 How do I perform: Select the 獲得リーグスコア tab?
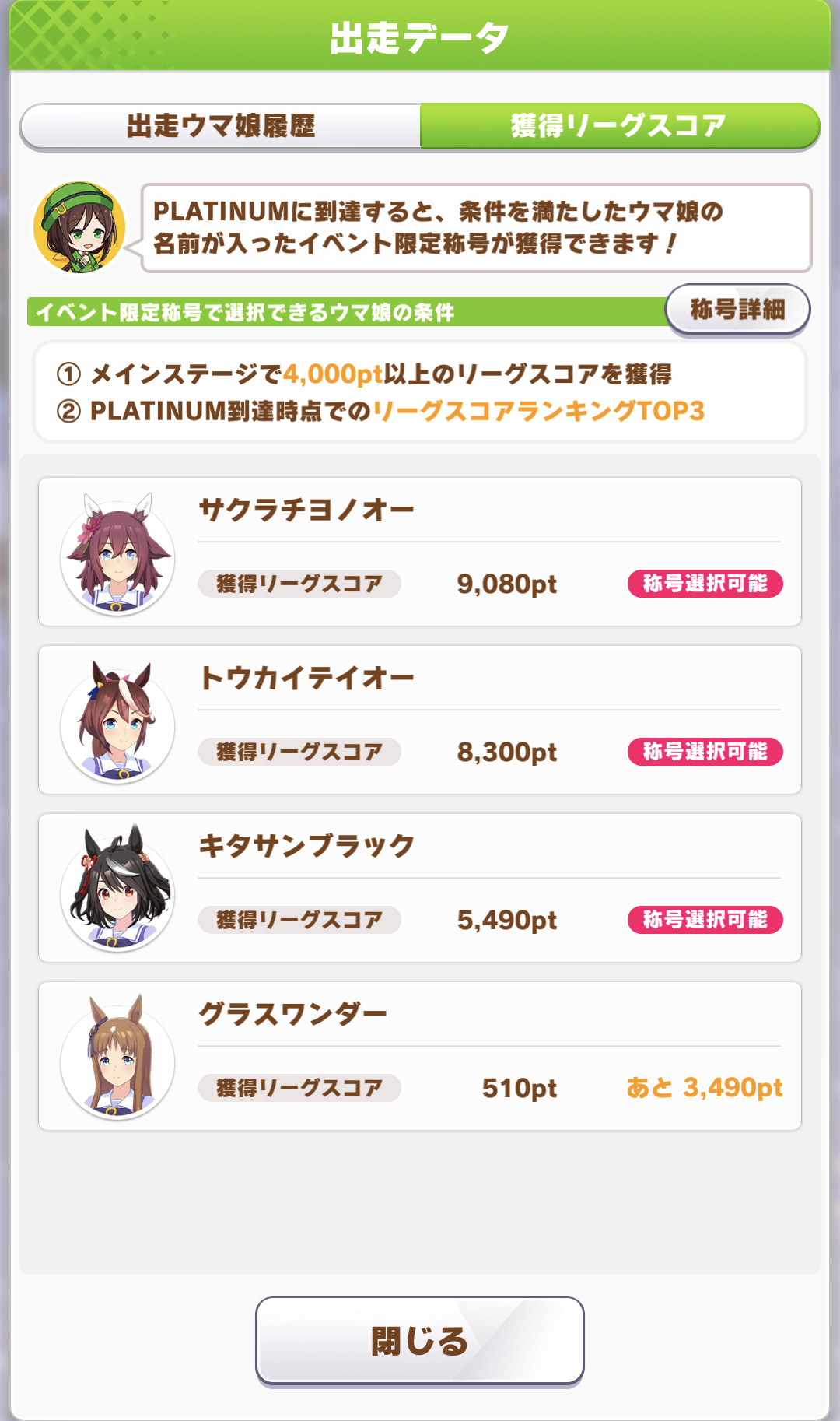(619, 126)
